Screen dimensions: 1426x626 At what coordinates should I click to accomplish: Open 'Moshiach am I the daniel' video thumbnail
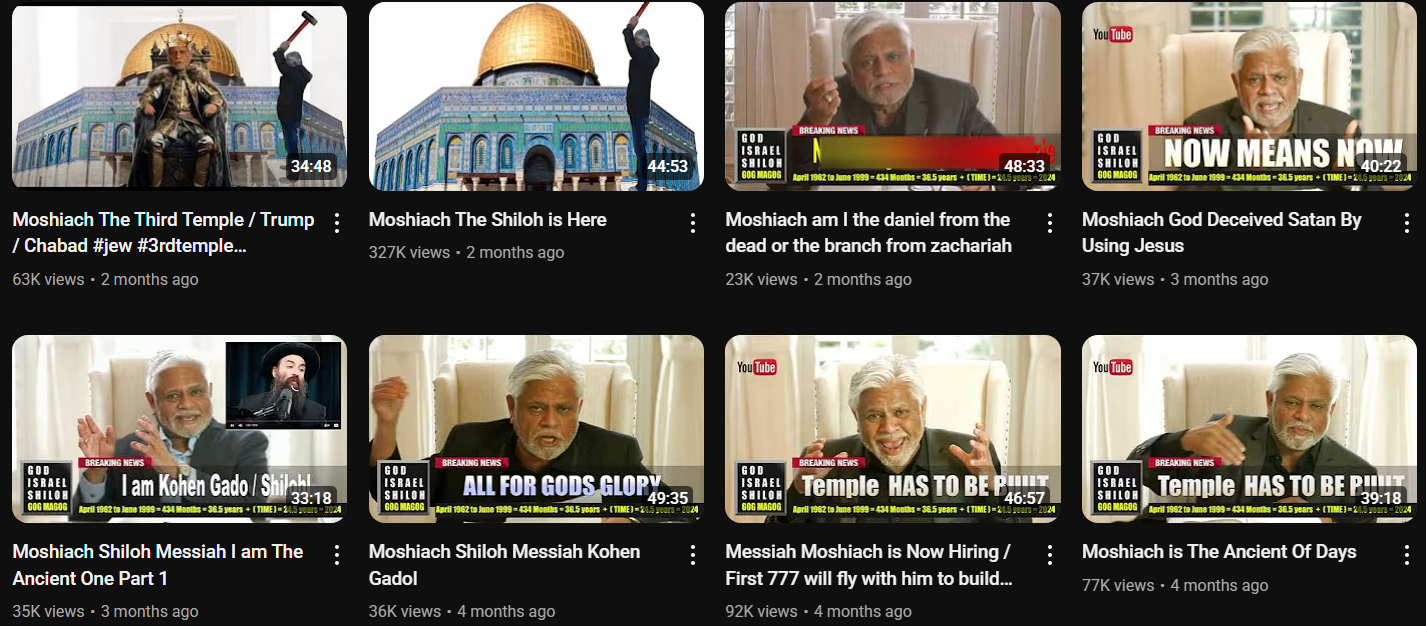click(892, 96)
